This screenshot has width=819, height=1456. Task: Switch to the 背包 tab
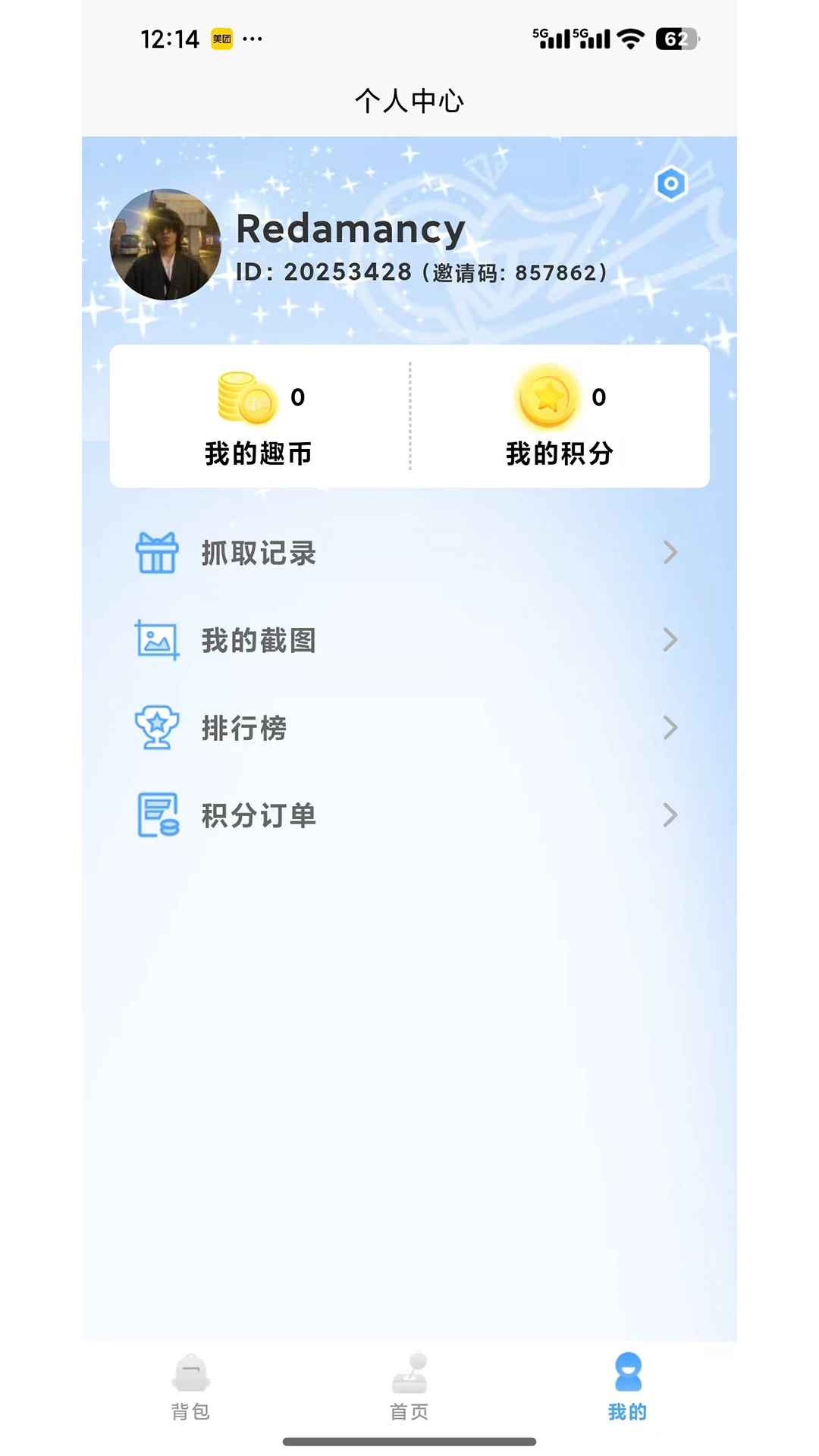tap(190, 1387)
